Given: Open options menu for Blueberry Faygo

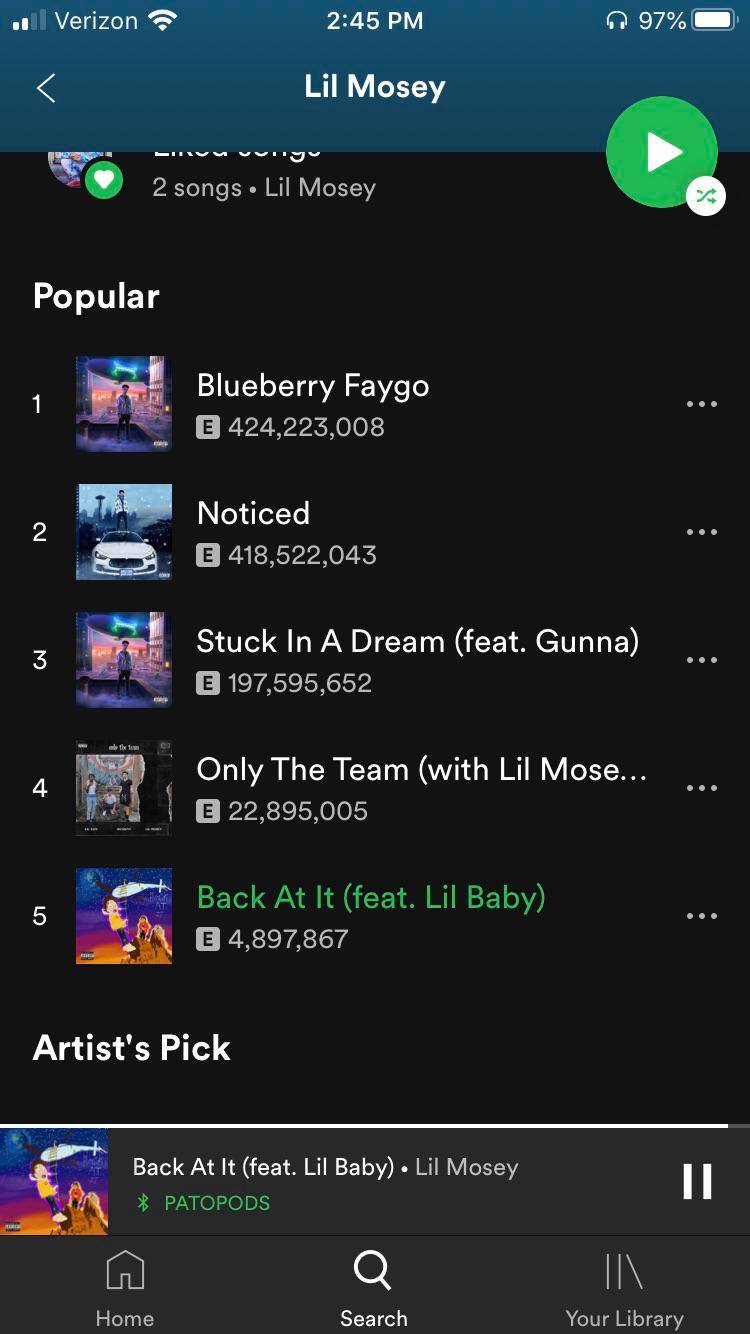Looking at the screenshot, I should click(x=702, y=404).
